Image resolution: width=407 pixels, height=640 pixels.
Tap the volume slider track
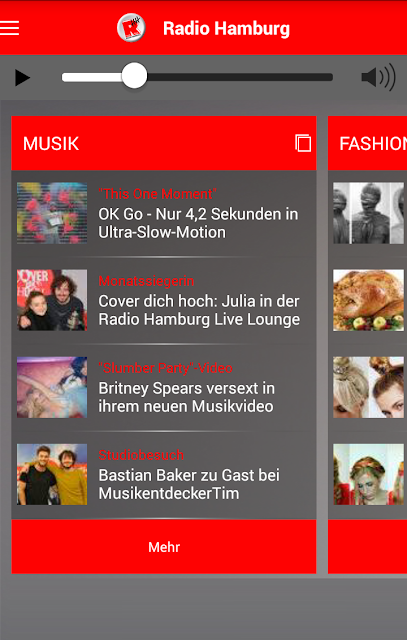pyautogui.click(x=197, y=77)
